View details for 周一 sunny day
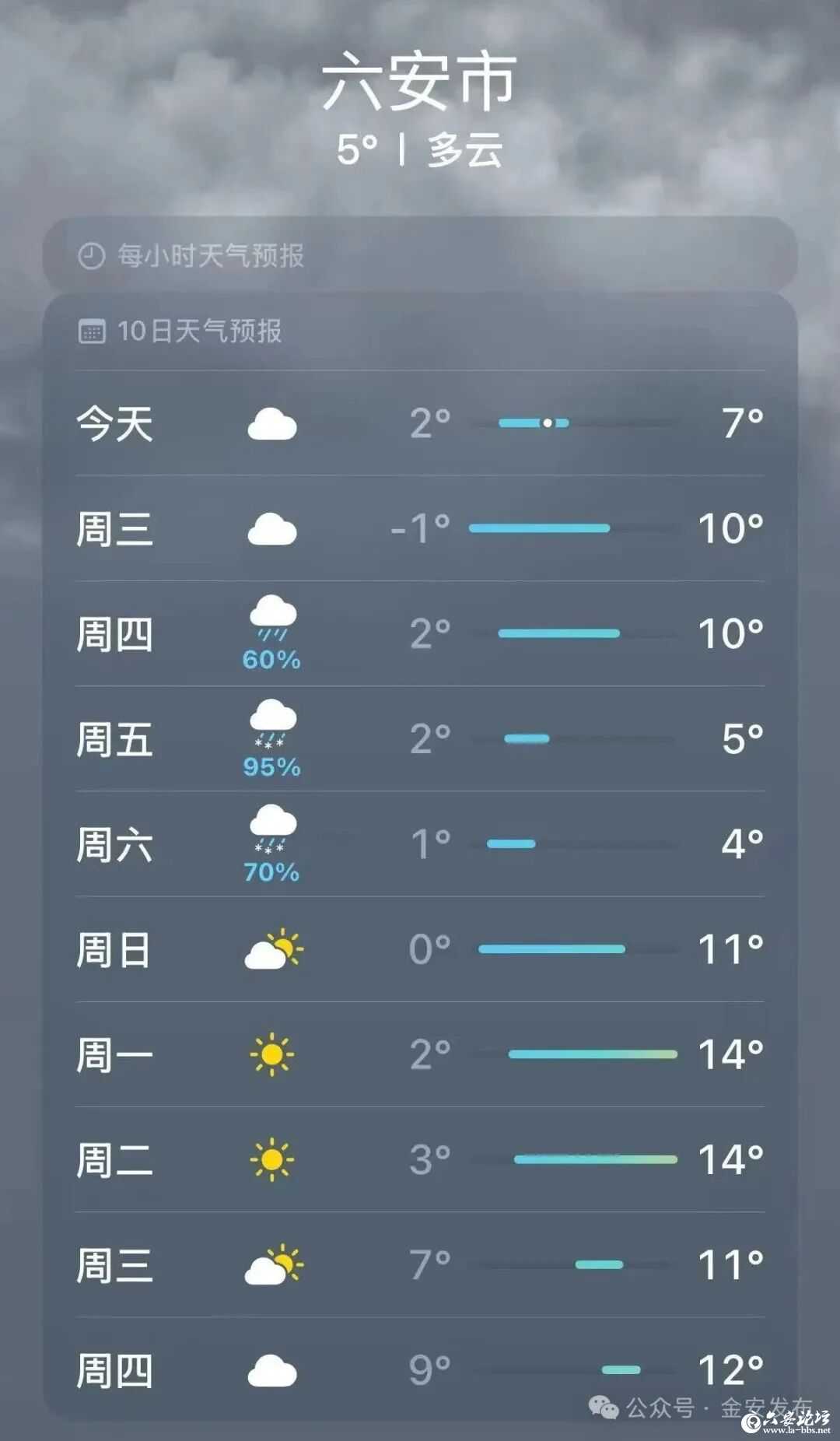This screenshot has width=840, height=1441. coord(420,1054)
